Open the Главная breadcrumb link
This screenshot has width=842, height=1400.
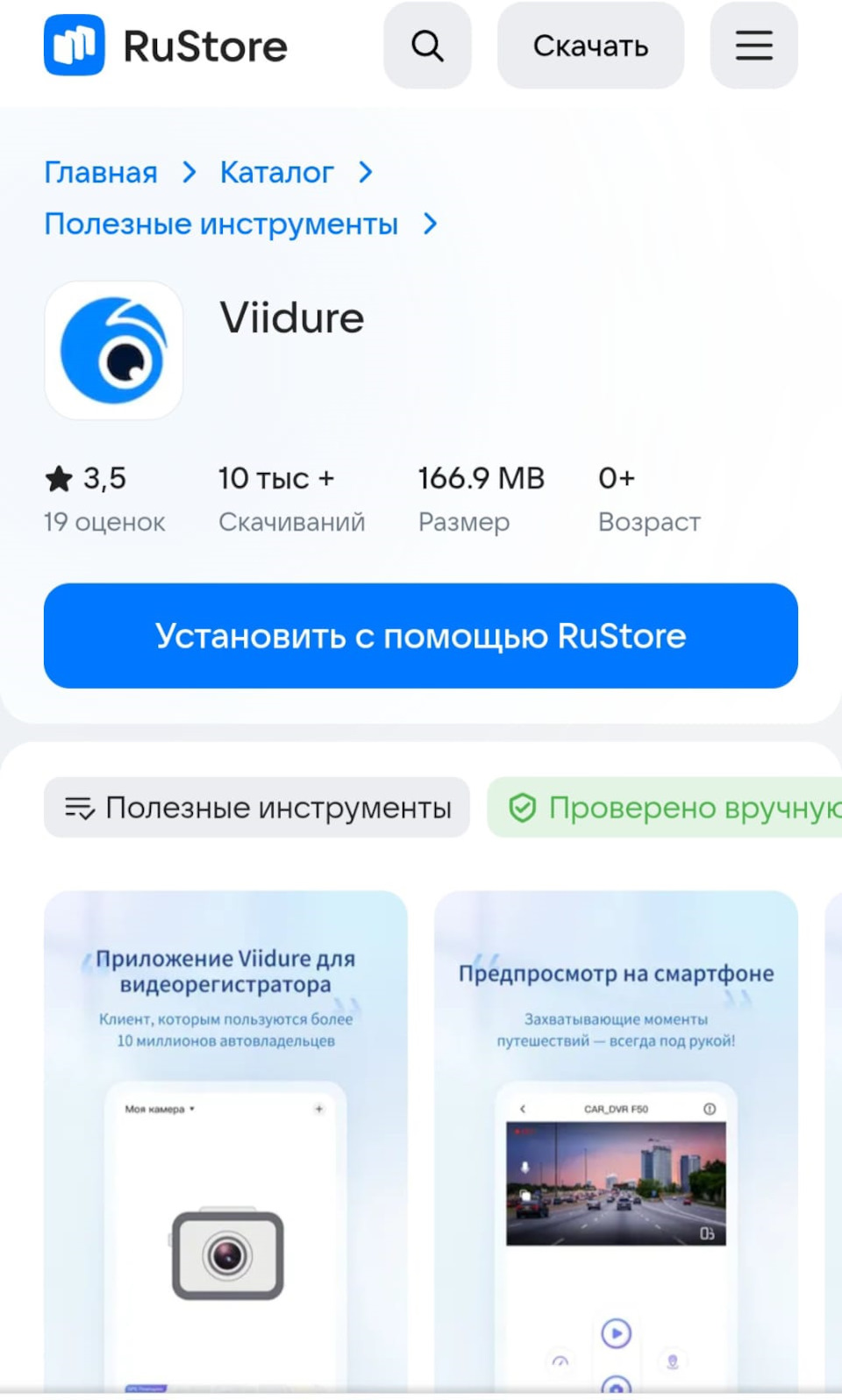pyautogui.click(x=101, y=173)
